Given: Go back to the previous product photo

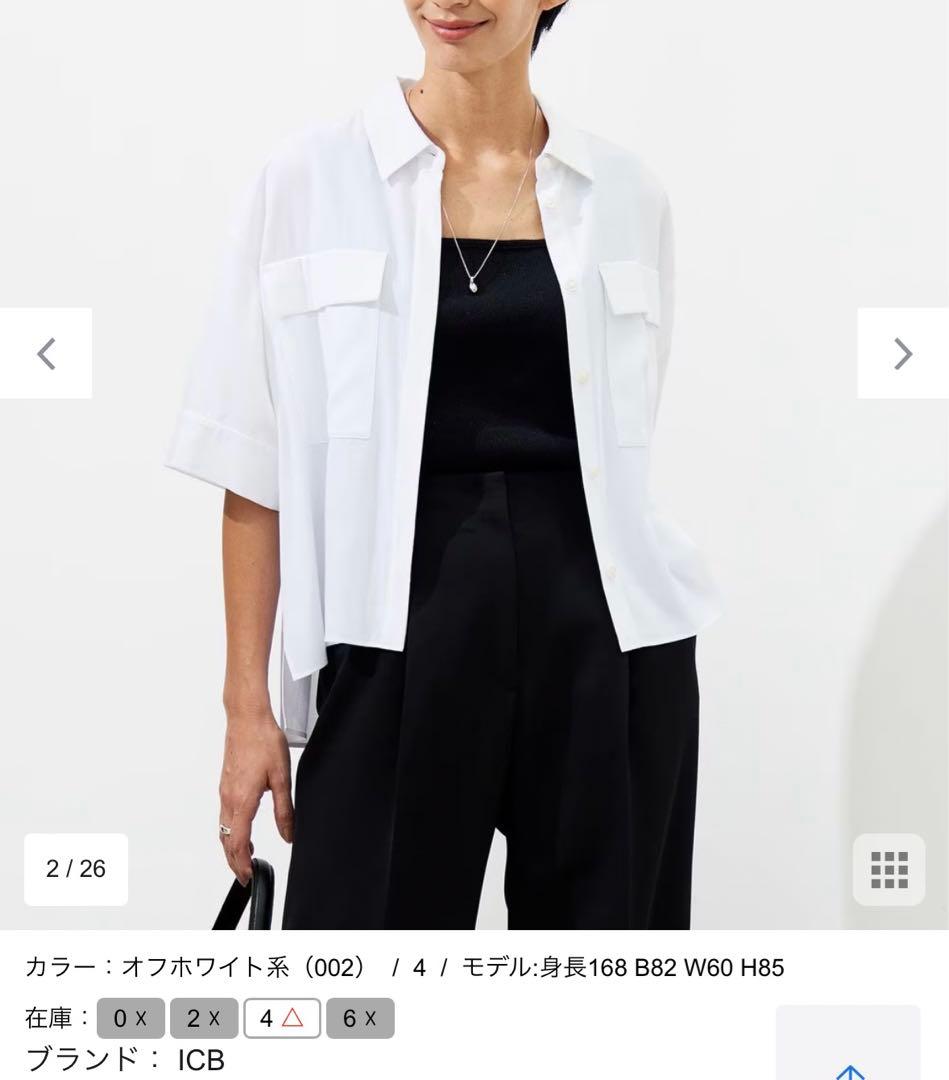Looking at the screenshot, I should (x=45, y=352).
